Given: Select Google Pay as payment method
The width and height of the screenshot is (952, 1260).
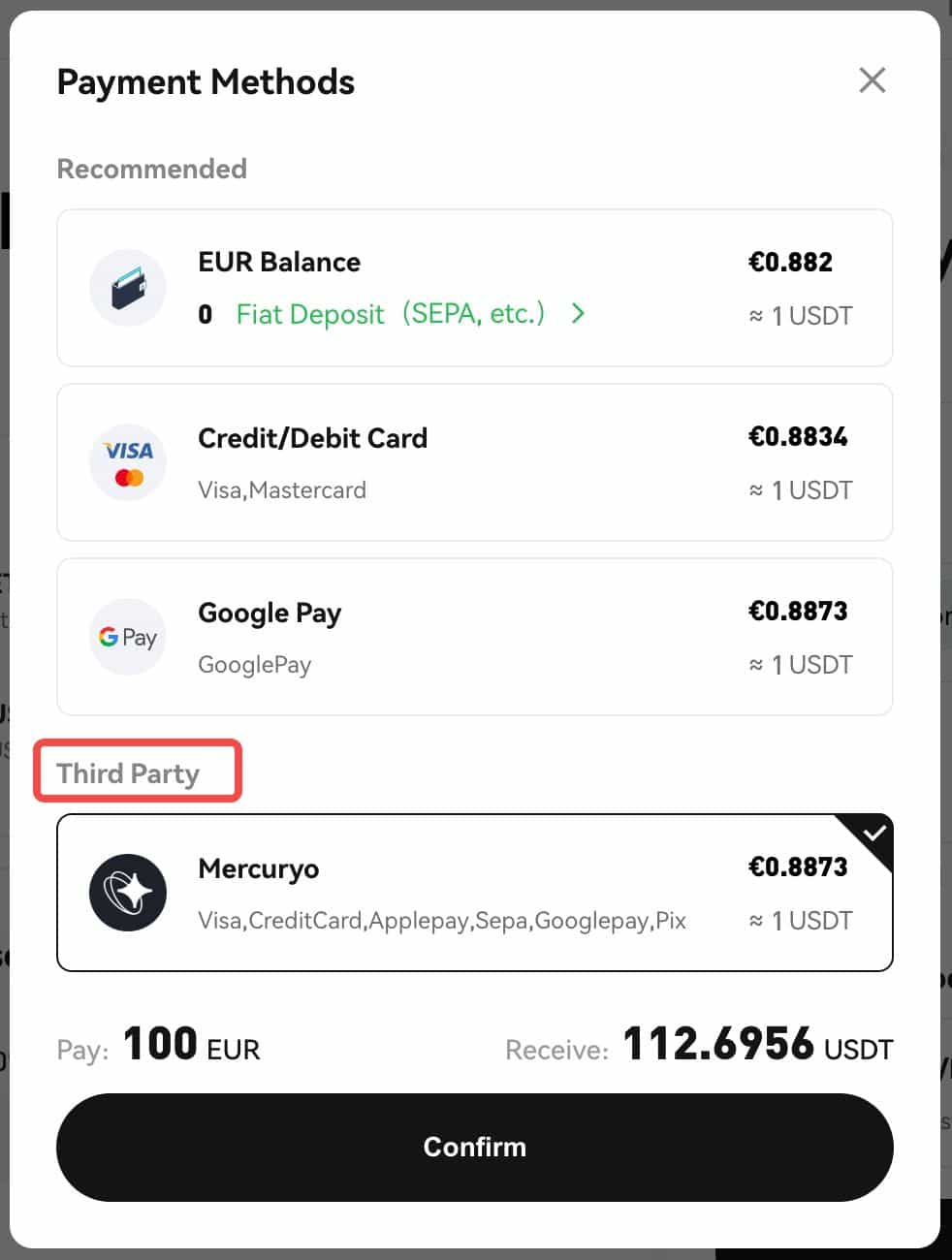Looking at the screenshot, I should point(474,637).
